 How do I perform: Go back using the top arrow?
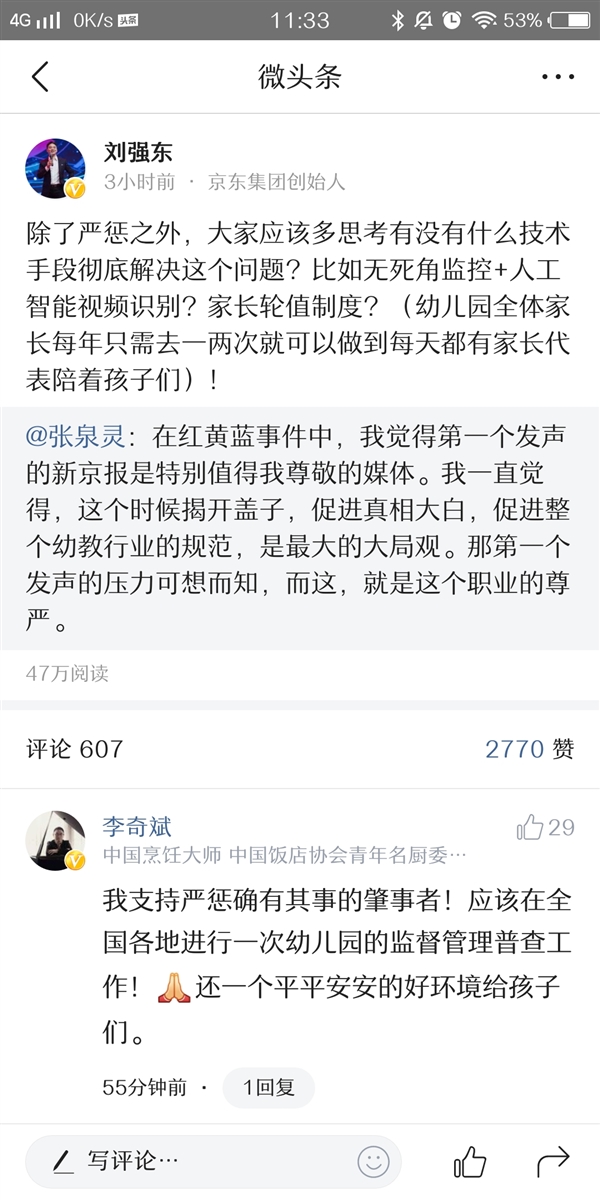point(40,77)
